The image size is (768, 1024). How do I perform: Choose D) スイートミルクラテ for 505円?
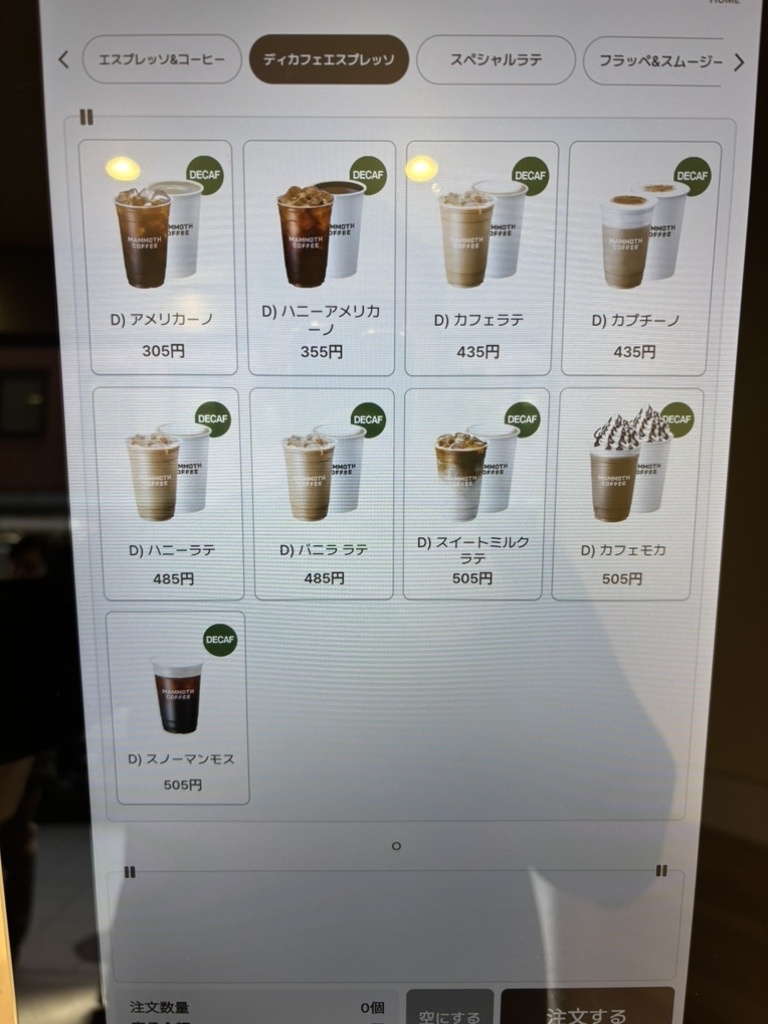[x=473, y=493]
